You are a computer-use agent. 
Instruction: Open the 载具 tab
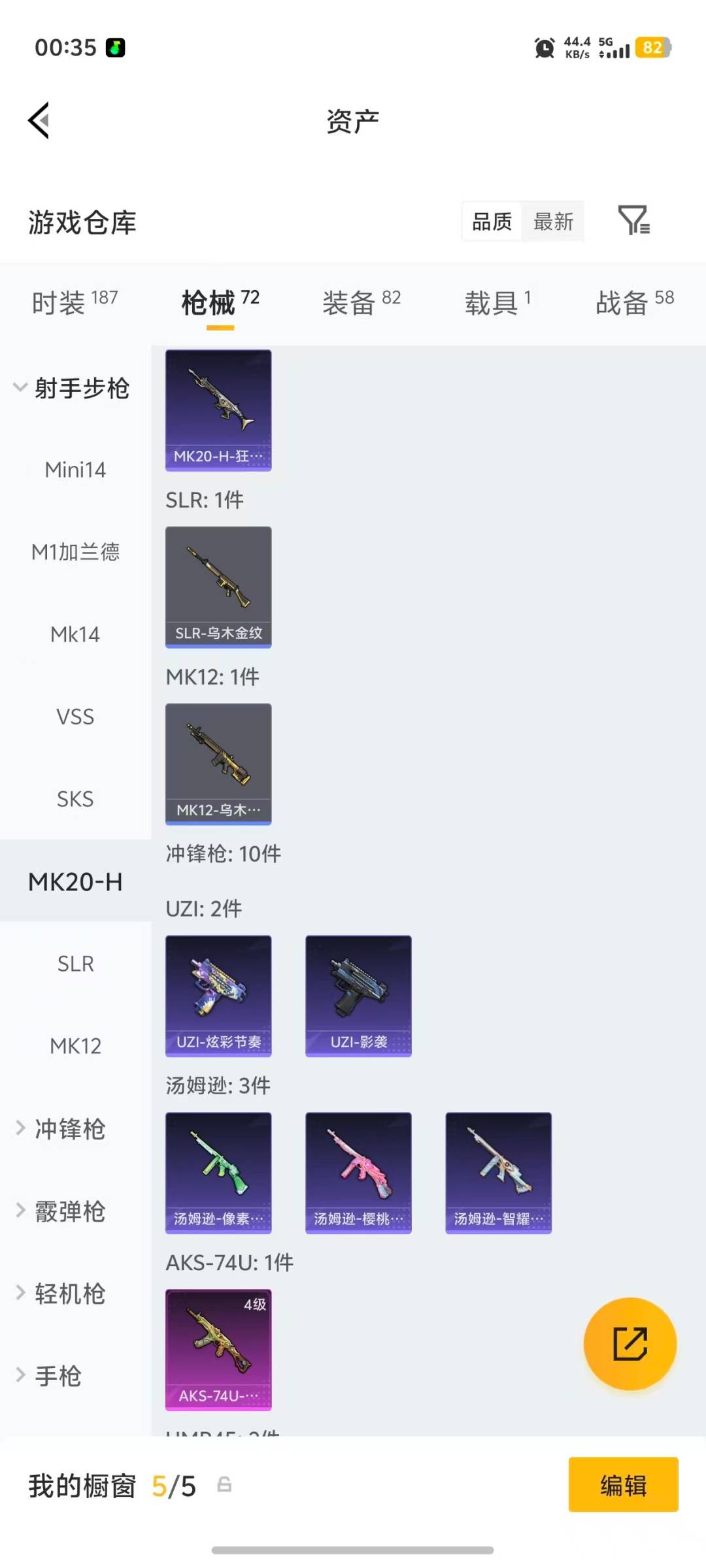click(497, 302)
